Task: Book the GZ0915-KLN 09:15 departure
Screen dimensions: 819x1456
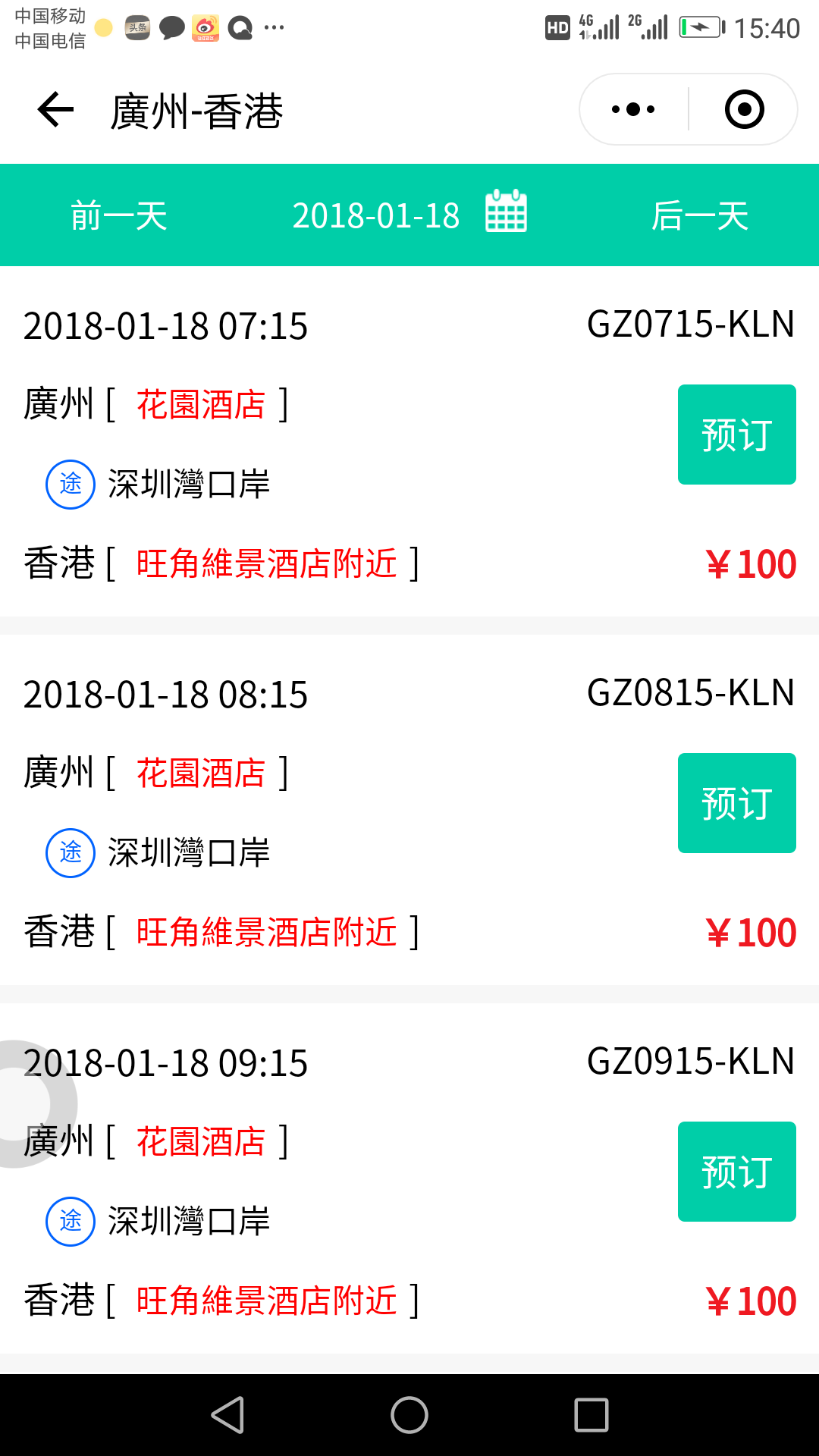Action: click(737, 1172)
